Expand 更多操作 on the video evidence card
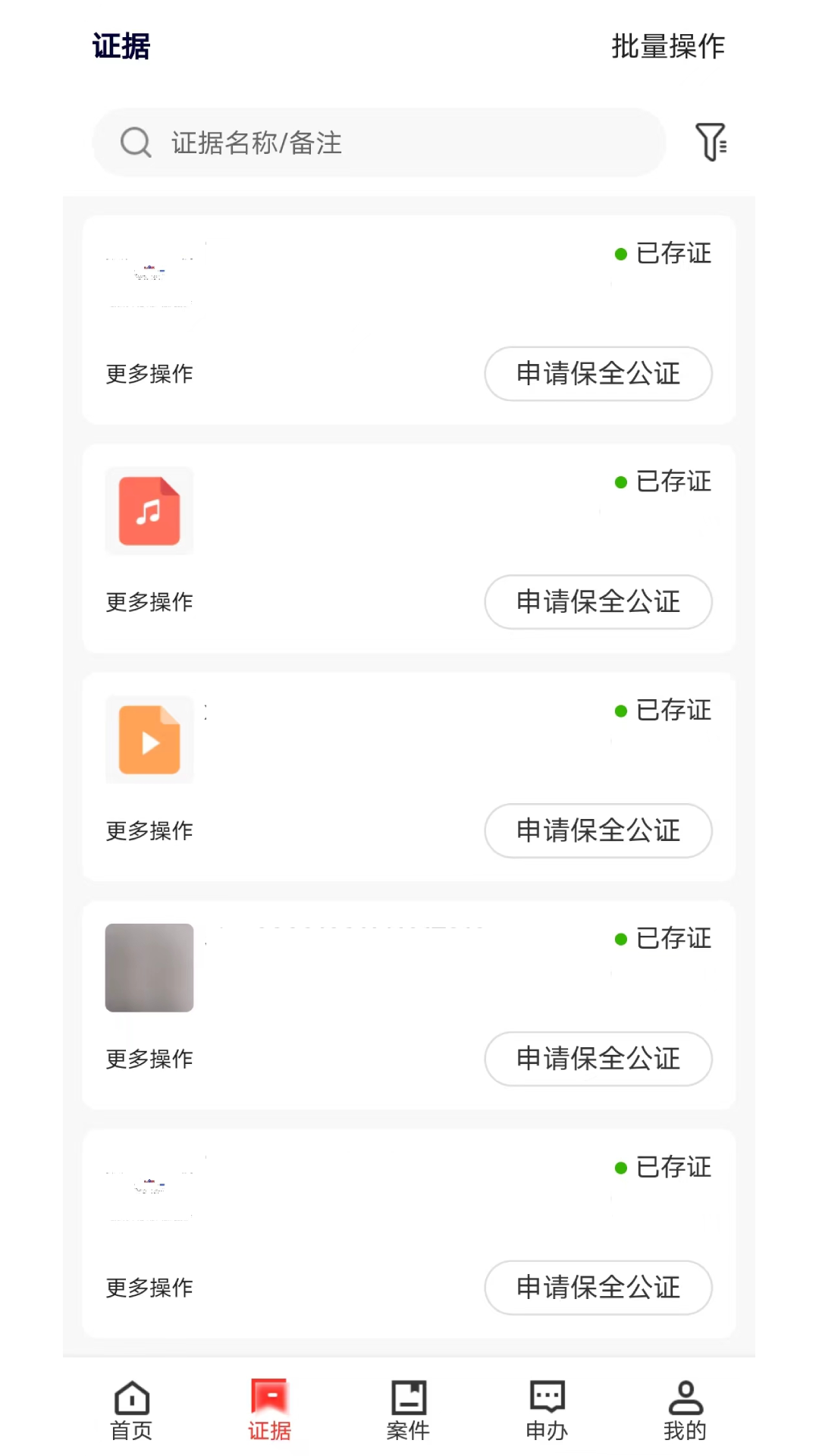Viewport: 819px width, 1456px height. point(149,830)
